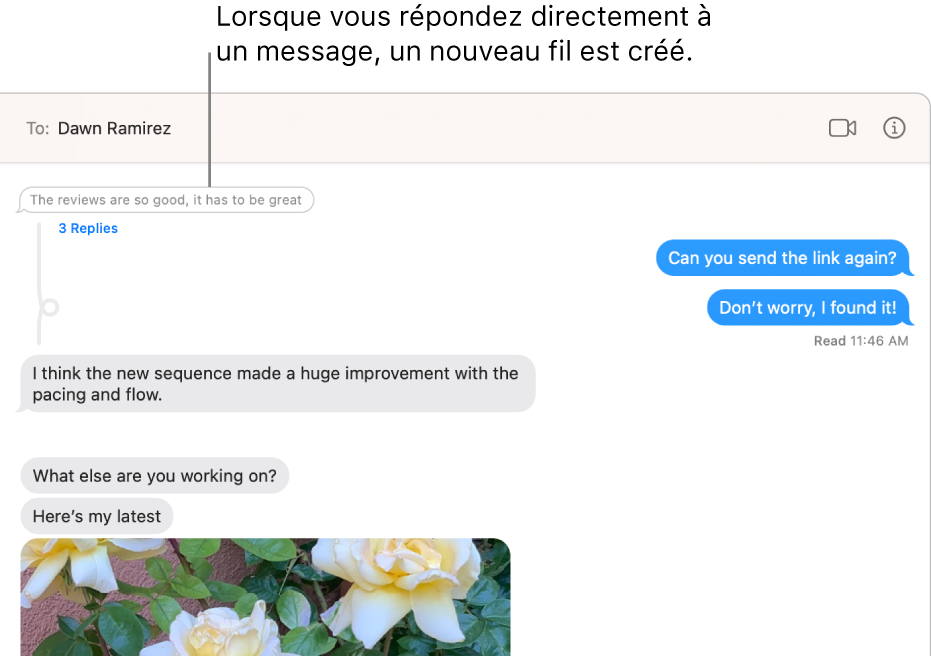Tap the quoted "The reviews are so good" bubble

click(x=166, y=200)
